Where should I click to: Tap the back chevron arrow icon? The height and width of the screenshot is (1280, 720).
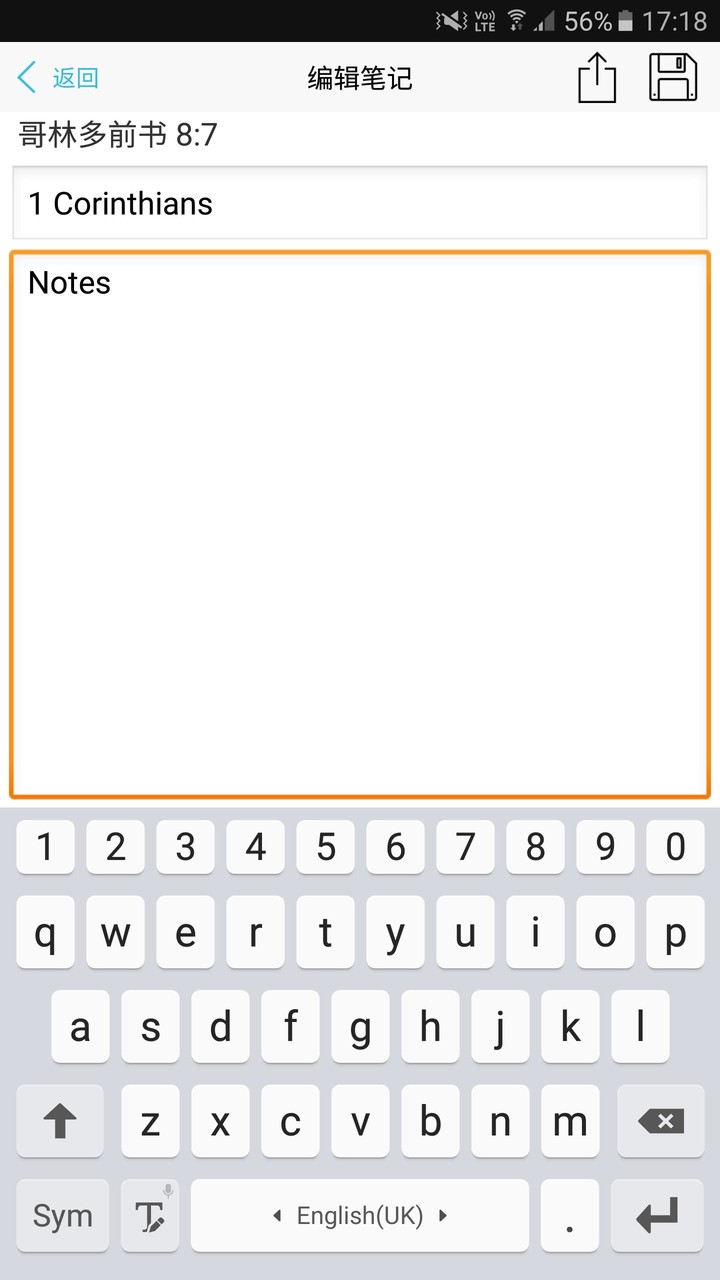pyautogui.click(x=26, y=77)
